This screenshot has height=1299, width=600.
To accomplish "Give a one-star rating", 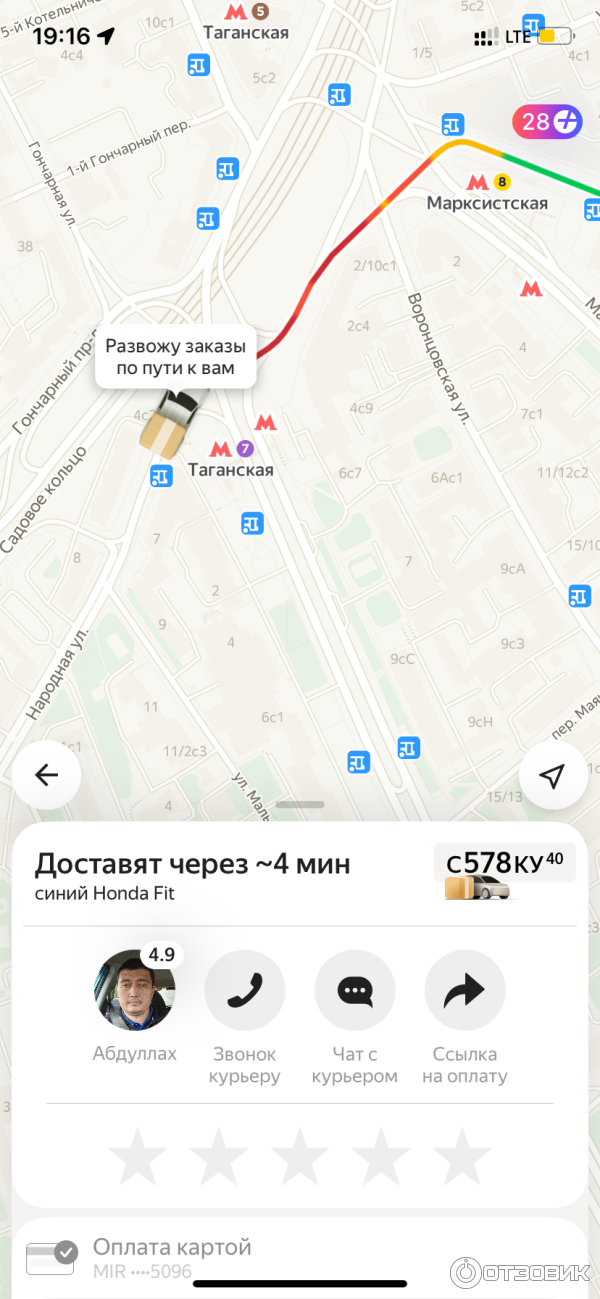I will pos(137,1157).
